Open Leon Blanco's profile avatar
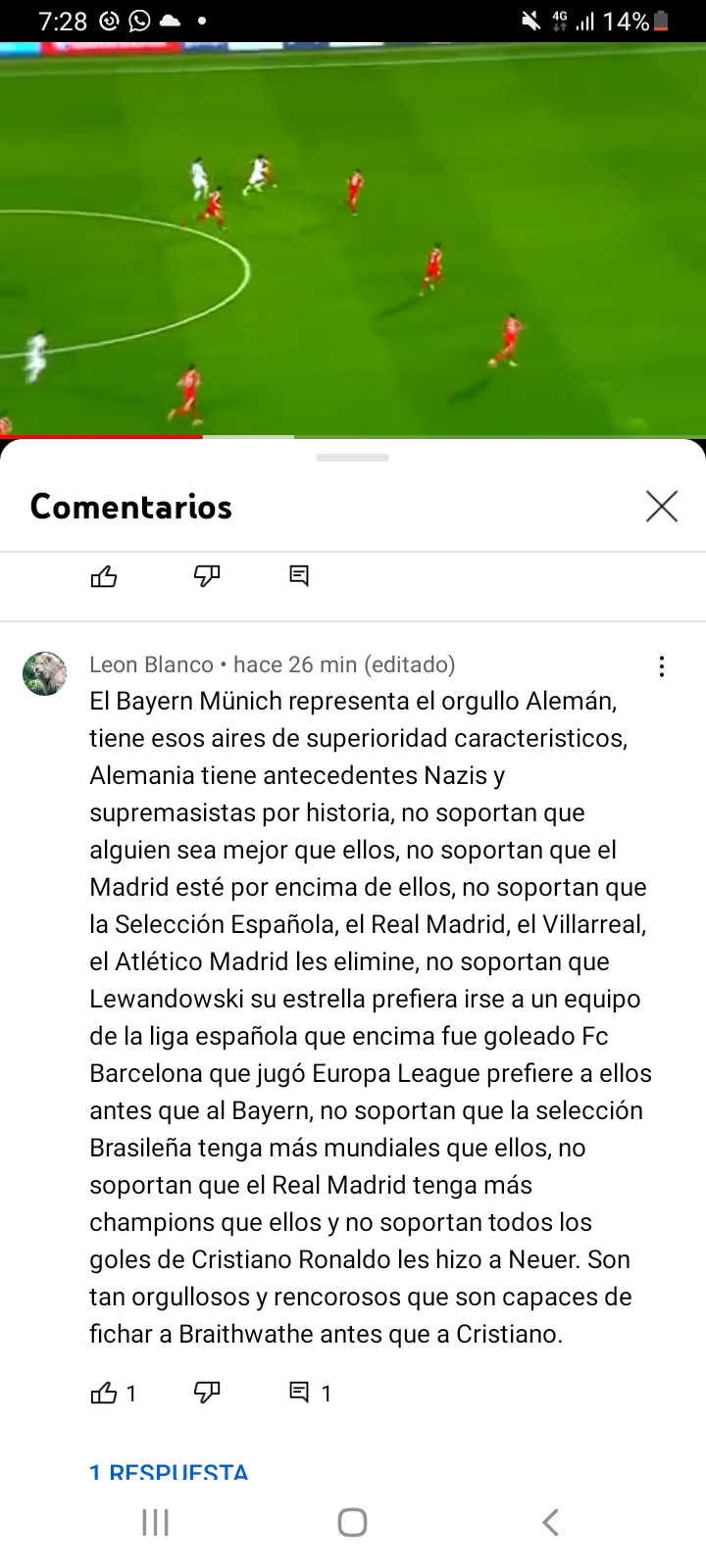The width and height of the screenshot is (706, 1568). point(44,673)
